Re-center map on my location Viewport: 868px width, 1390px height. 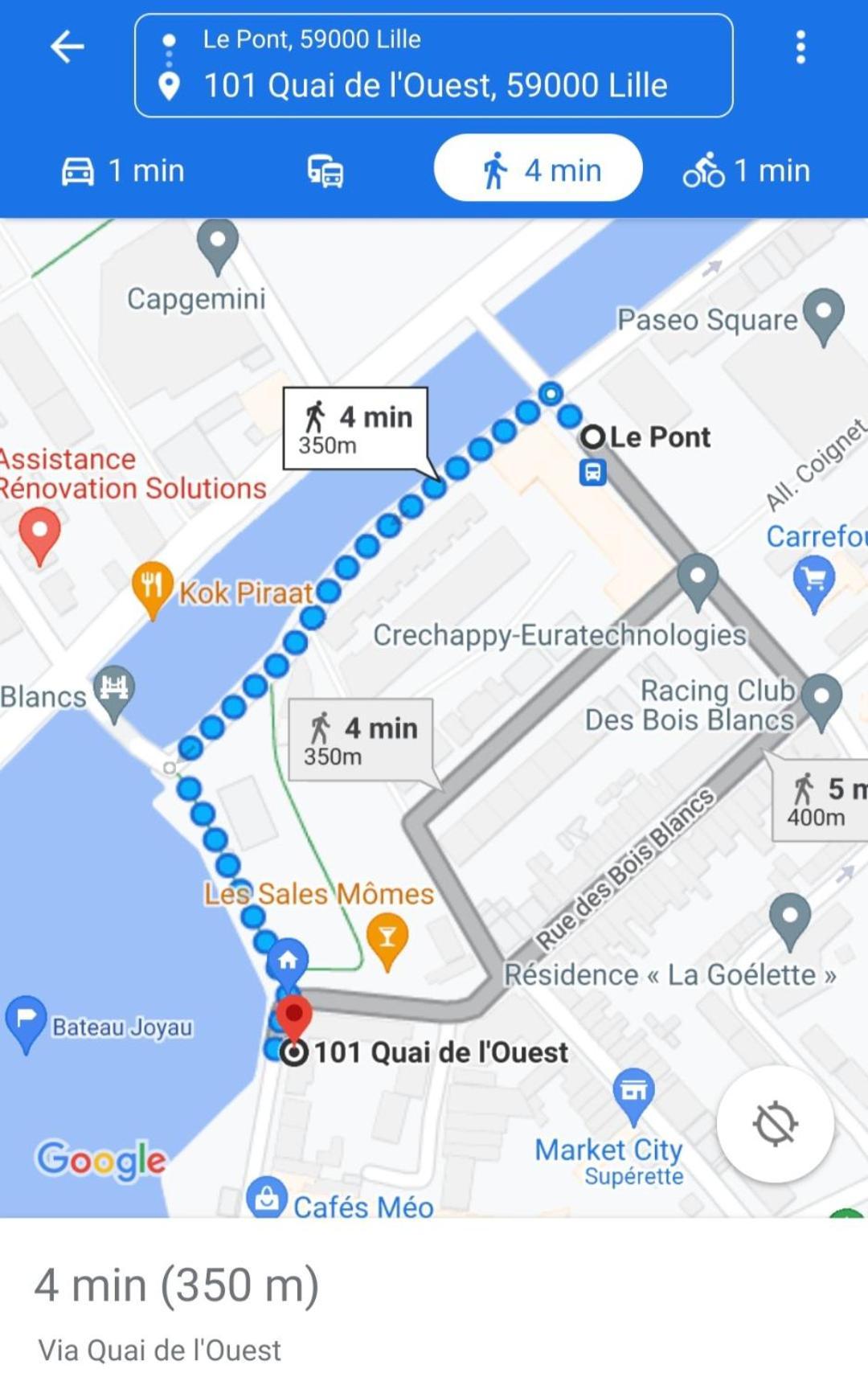coord(775,1124)
